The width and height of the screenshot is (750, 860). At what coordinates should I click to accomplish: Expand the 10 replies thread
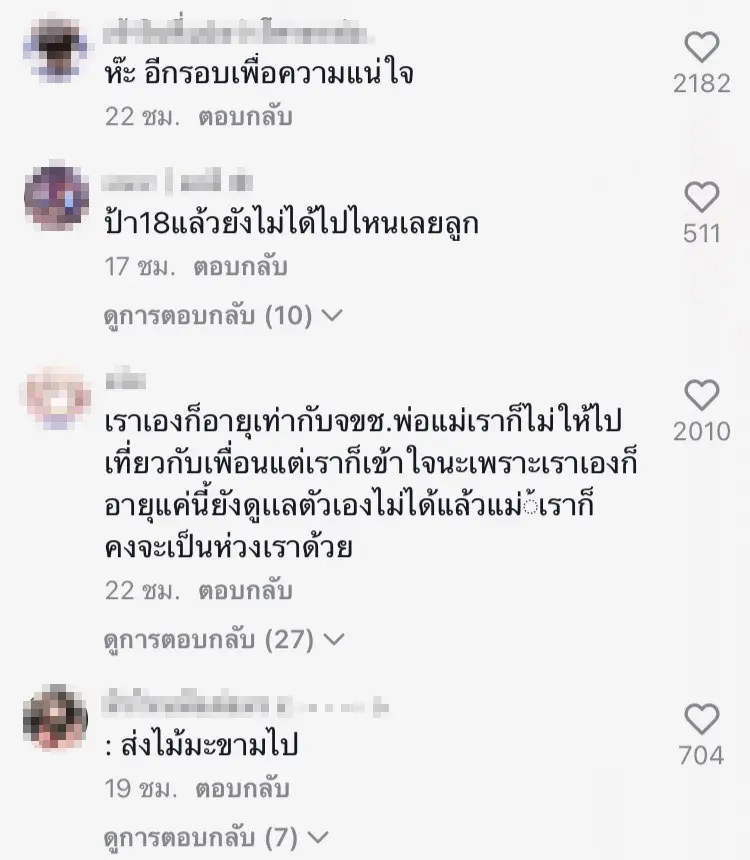pyautogui.click(x=223, y=316)
